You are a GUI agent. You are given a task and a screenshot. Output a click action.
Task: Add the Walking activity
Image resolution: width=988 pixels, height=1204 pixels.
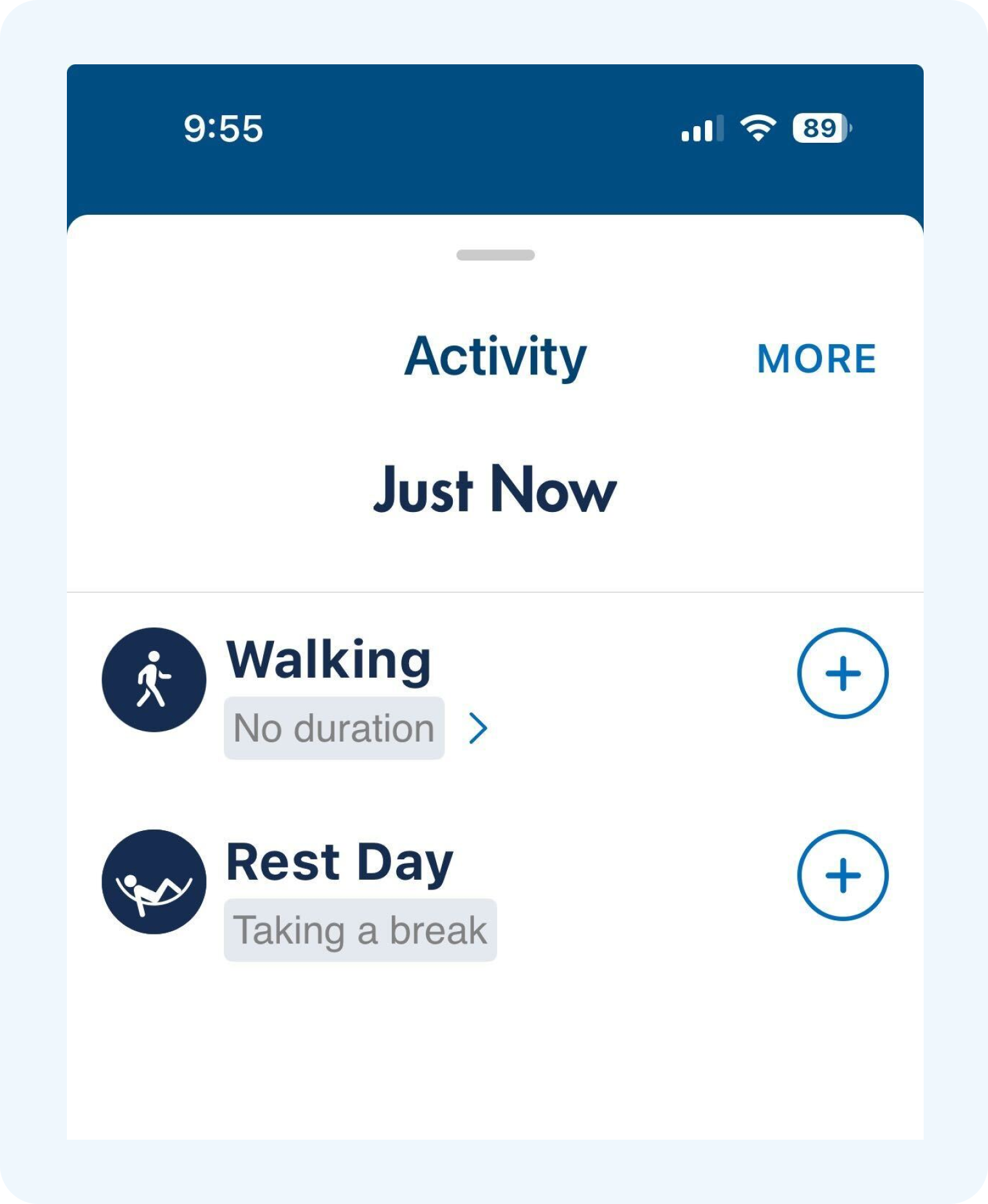(x=843, y=673)
